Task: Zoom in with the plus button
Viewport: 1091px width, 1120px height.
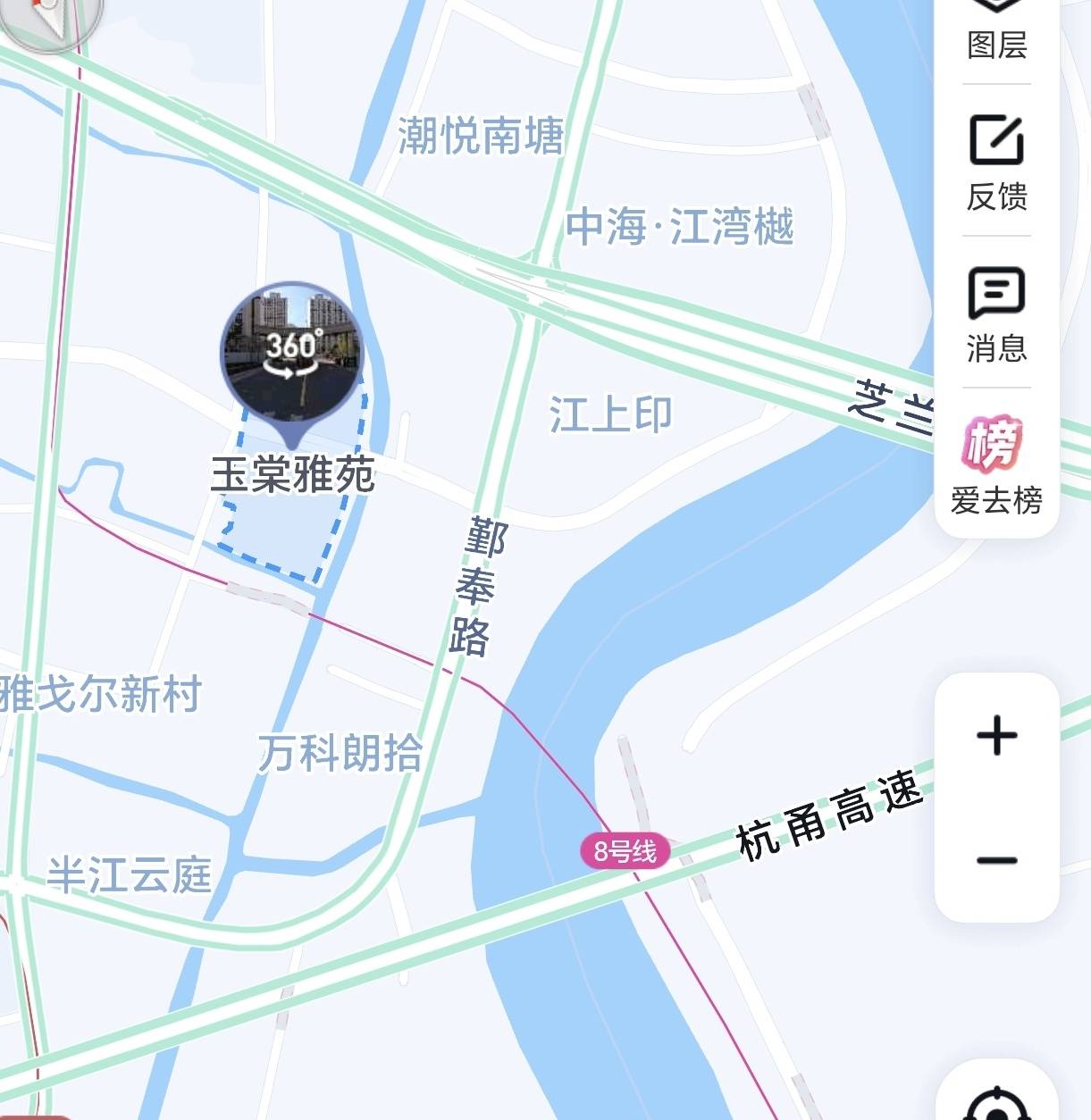Action: pos(996,736)
